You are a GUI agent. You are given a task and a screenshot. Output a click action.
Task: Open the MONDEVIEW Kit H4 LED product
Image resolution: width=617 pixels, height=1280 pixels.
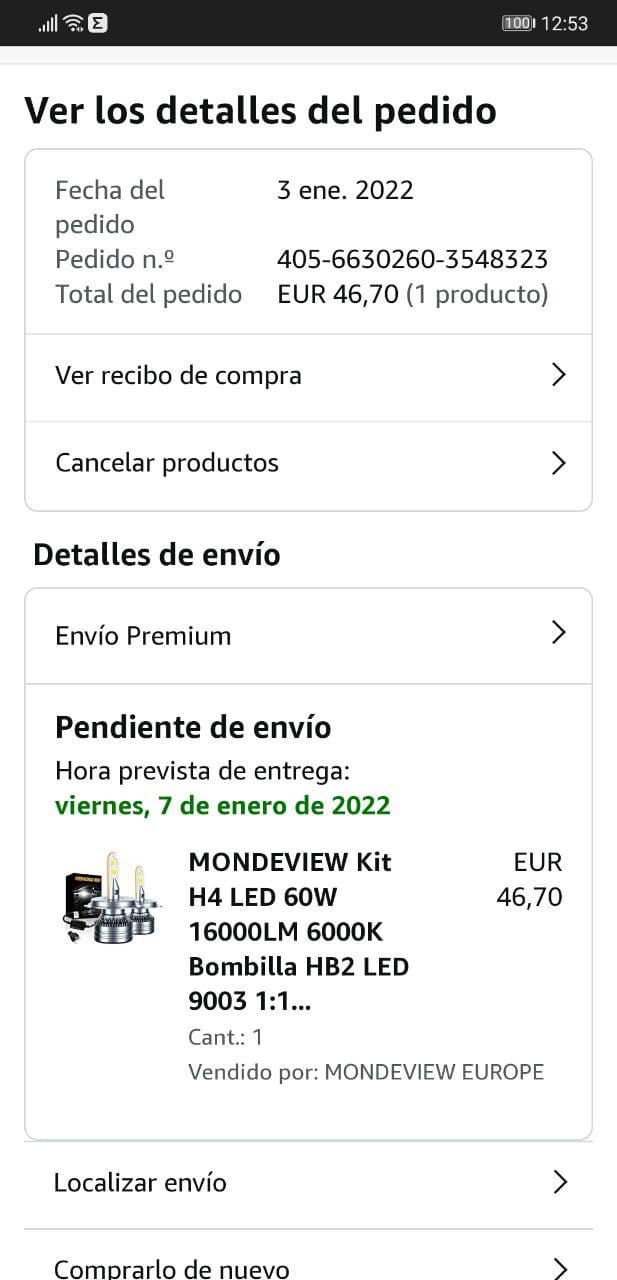click(x=290, y=930)
